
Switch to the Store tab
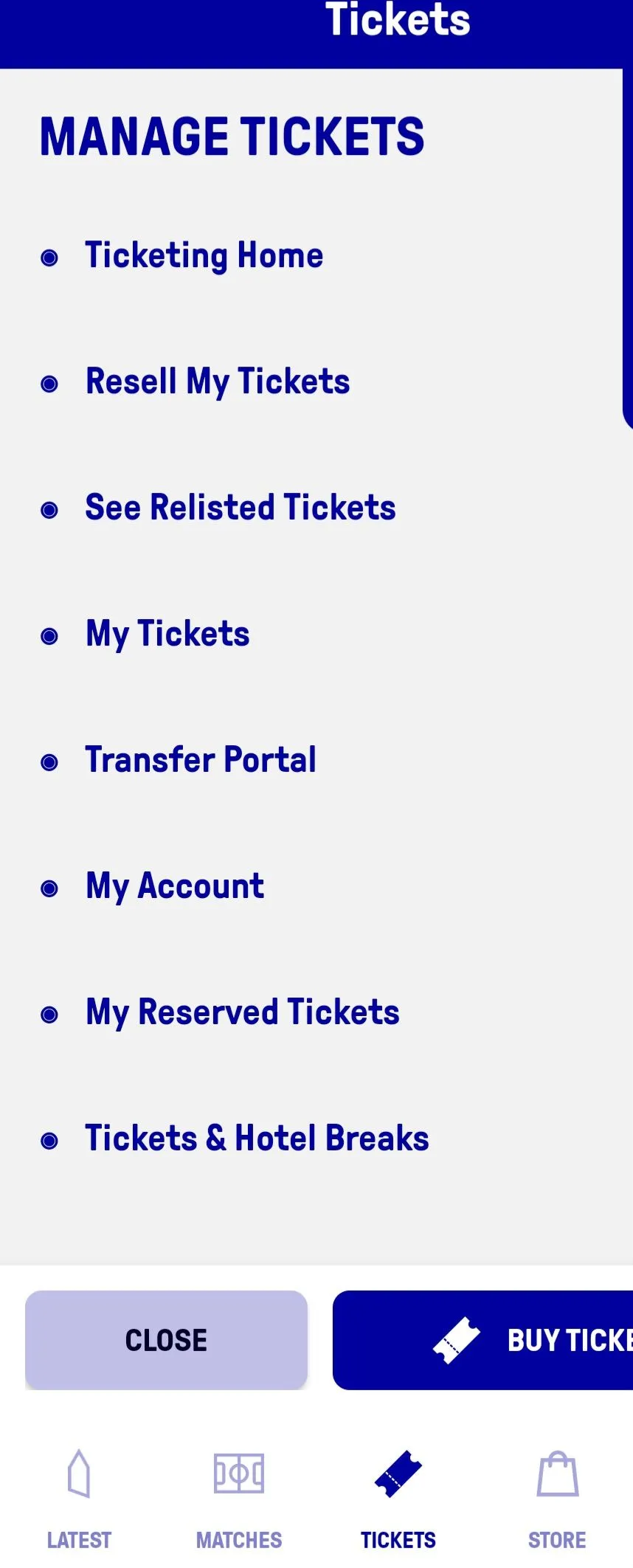557,1498
